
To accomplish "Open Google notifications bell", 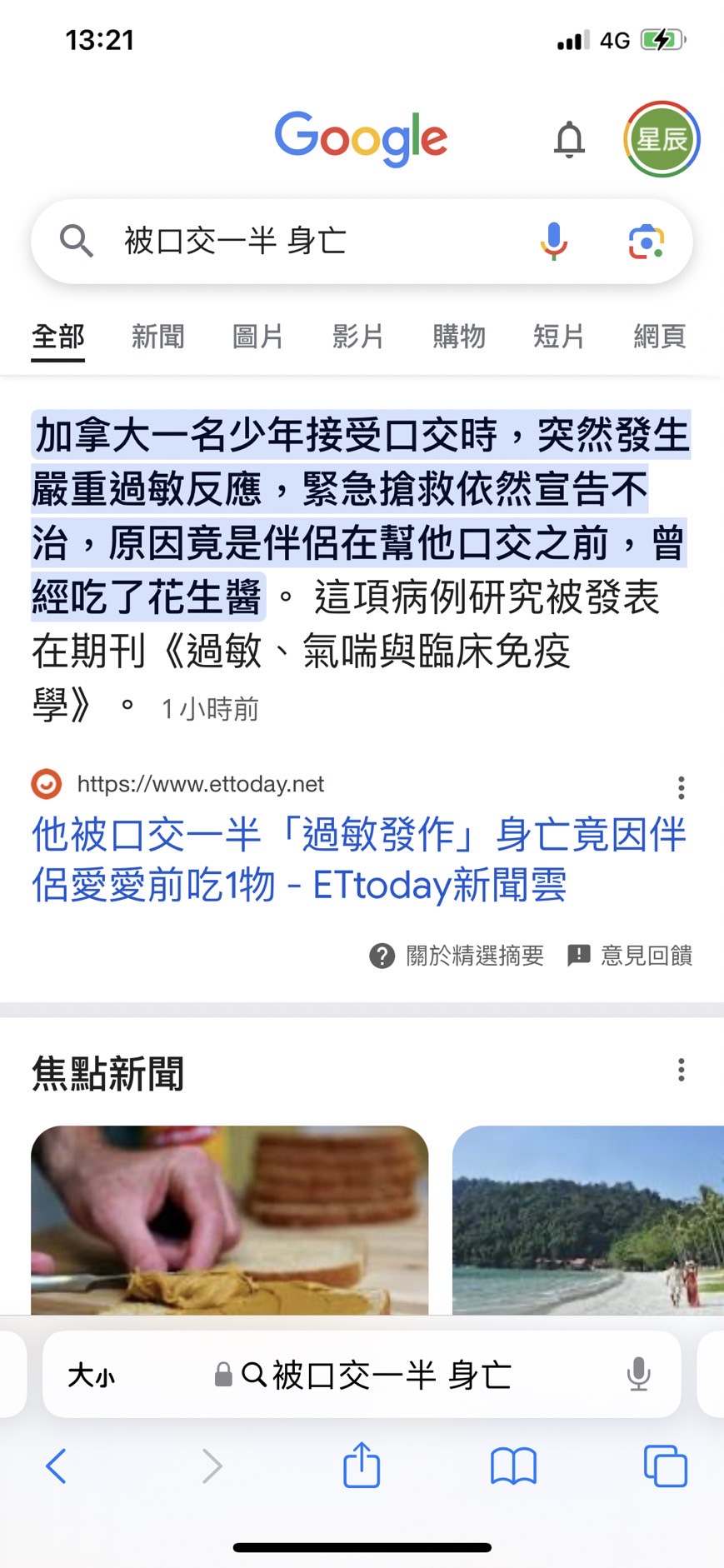I will pos(569,139).
